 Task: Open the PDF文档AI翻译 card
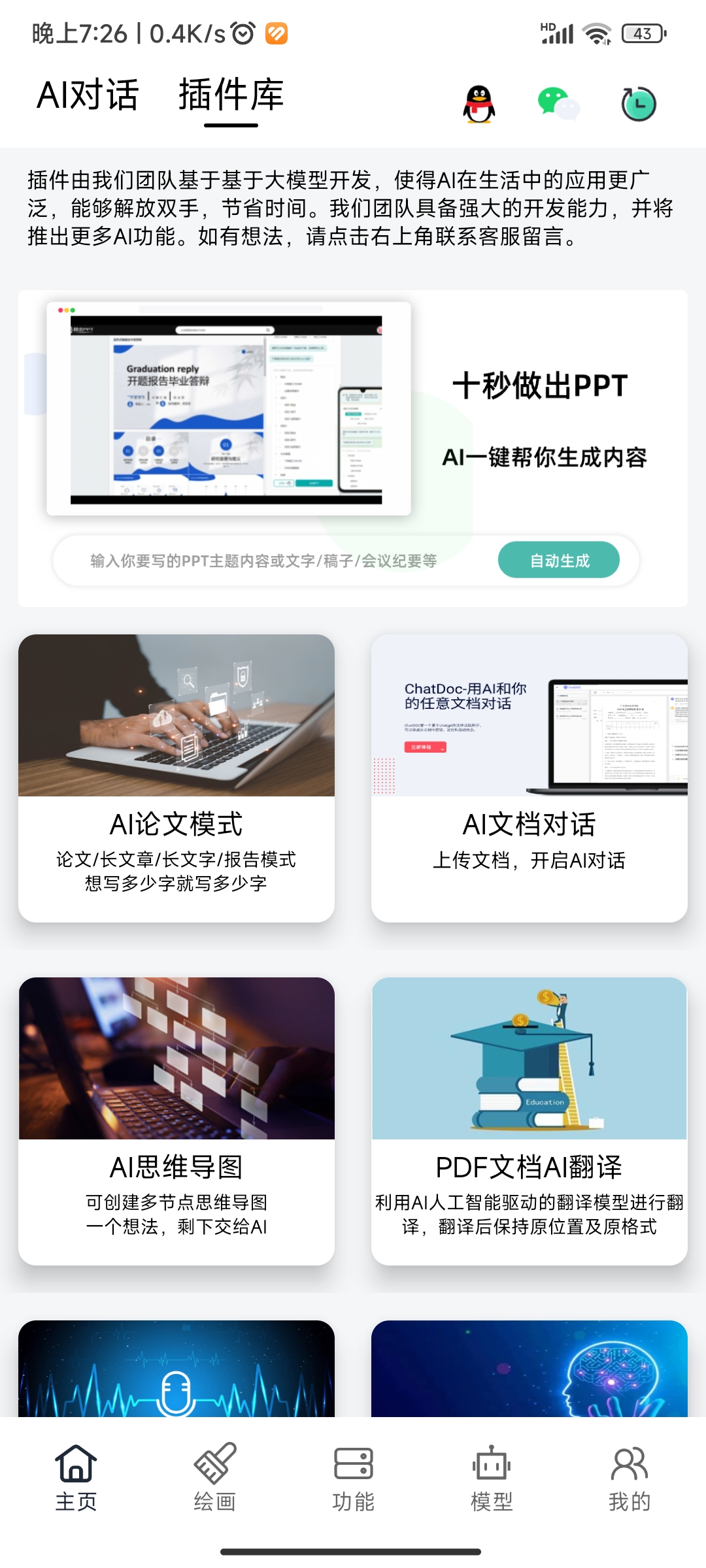[529, 1120]
